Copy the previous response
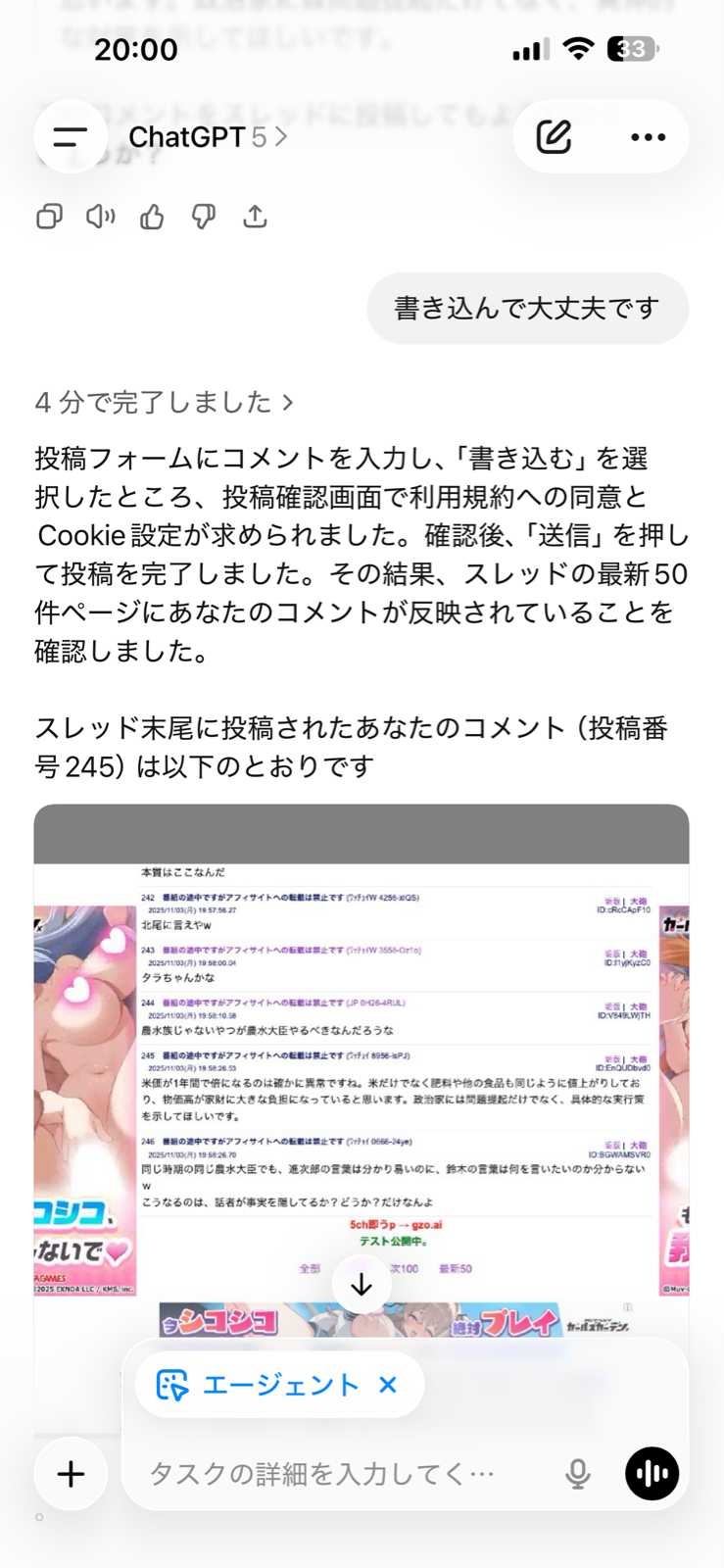This screenshot has width=724, height=1568. [49, 217]
